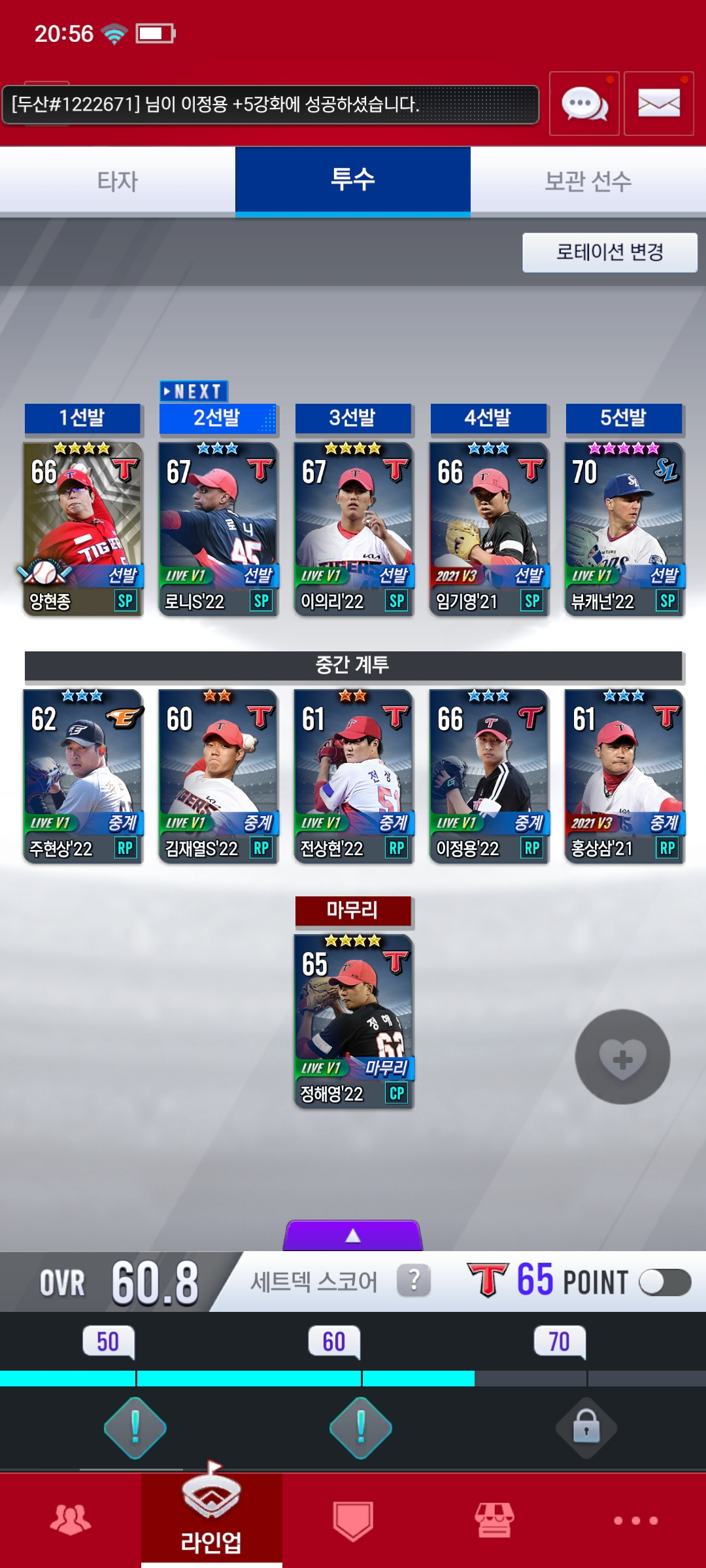This screenshot has width=706, height=1568.
Task: Switch to the 보관 선수 tab
Action: pyautogui.click(x=588, y=180)
